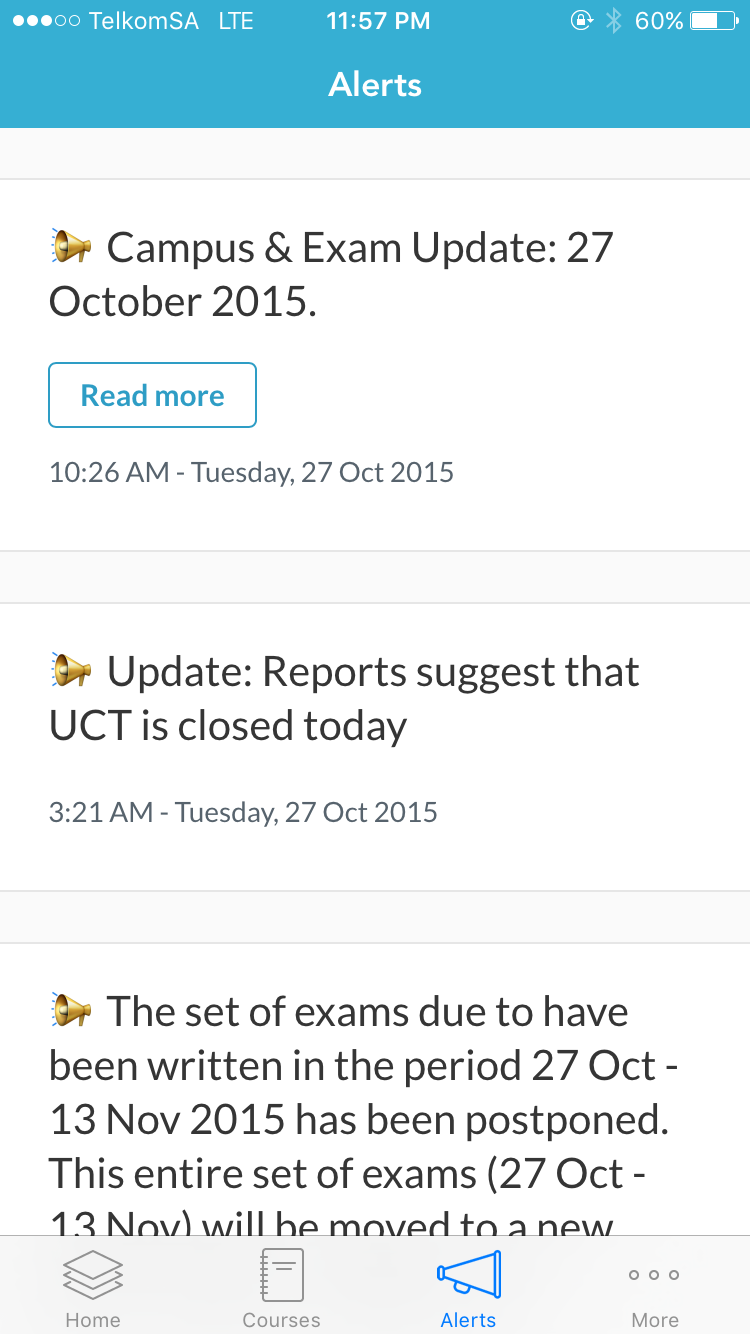750x1334 pixels.
Task: Read more about Campus & Exam Update
Action: coord(152,395)
